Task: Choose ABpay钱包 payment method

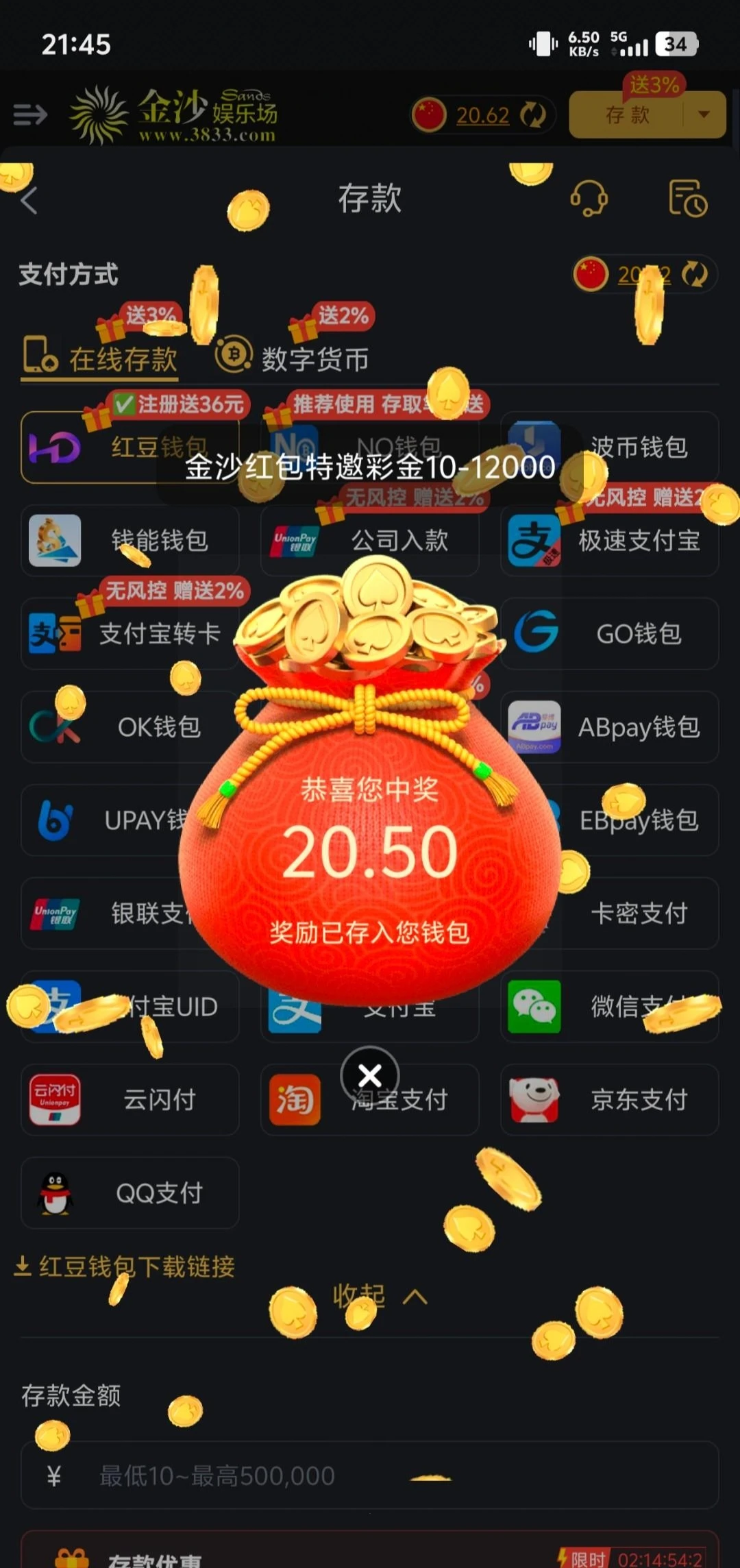Action: [610, 727]
